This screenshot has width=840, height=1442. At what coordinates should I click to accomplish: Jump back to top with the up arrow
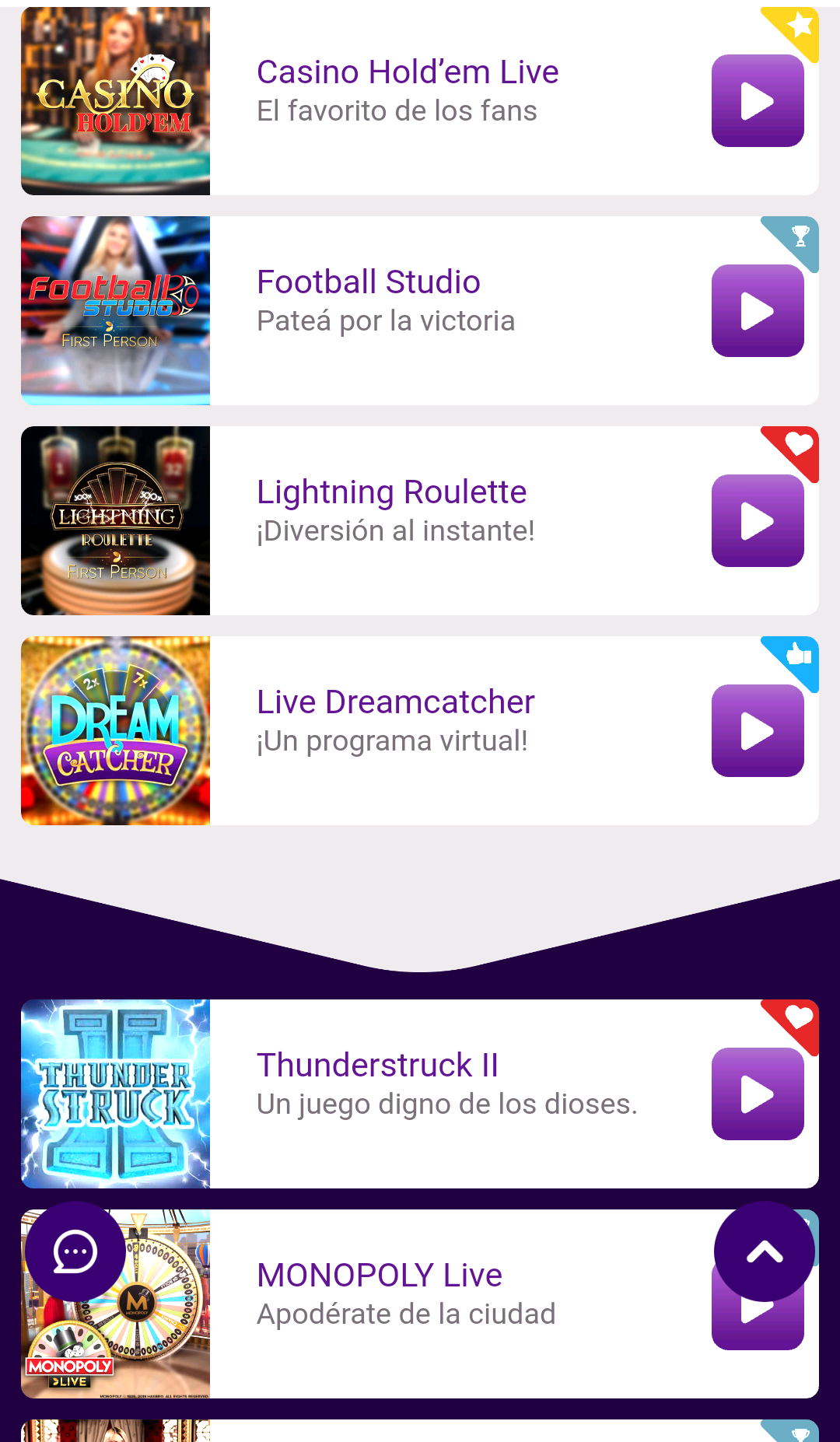point(765,1251)
